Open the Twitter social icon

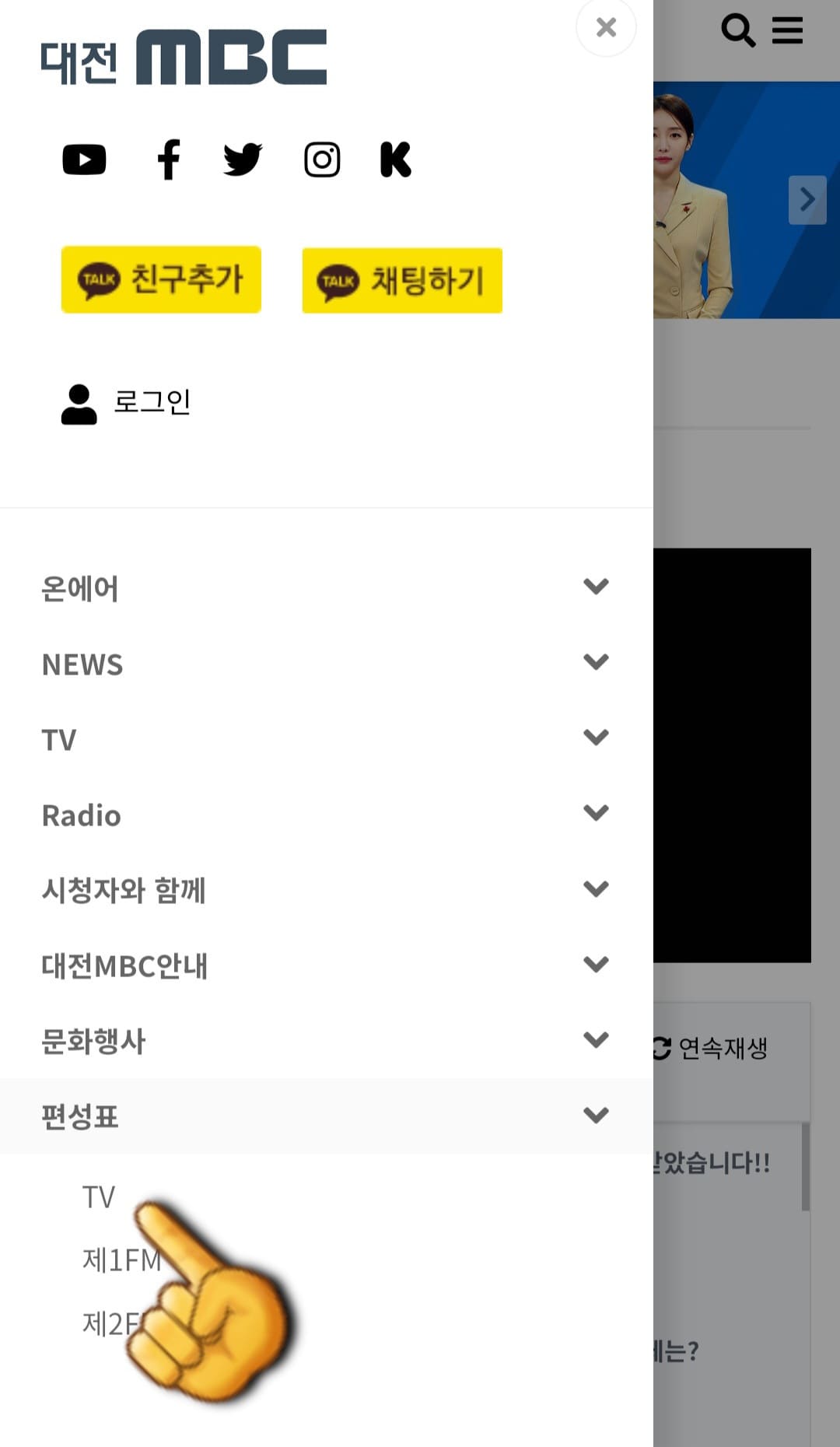pos(242,159)
